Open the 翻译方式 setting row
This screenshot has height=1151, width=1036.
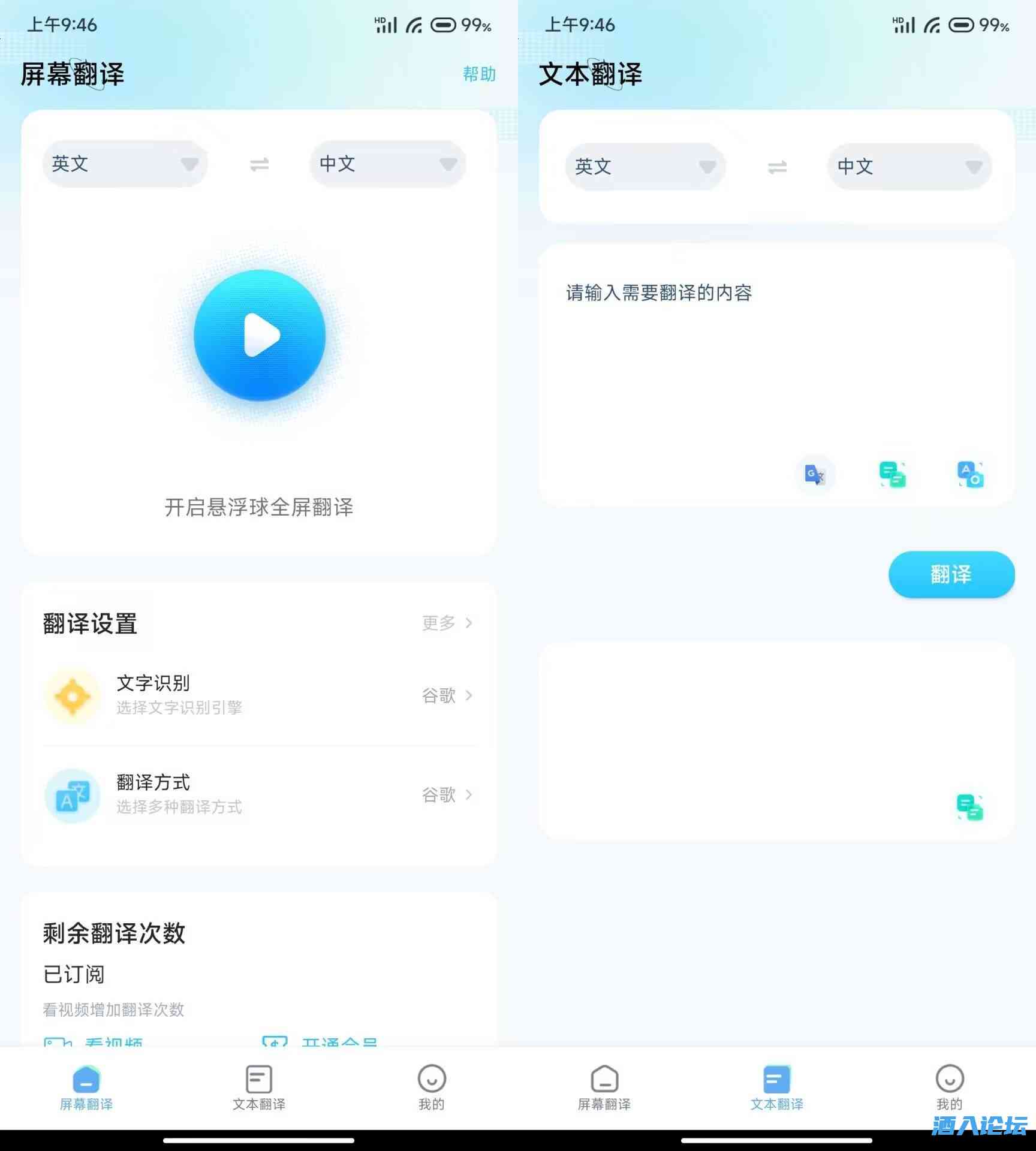(259, 795)
